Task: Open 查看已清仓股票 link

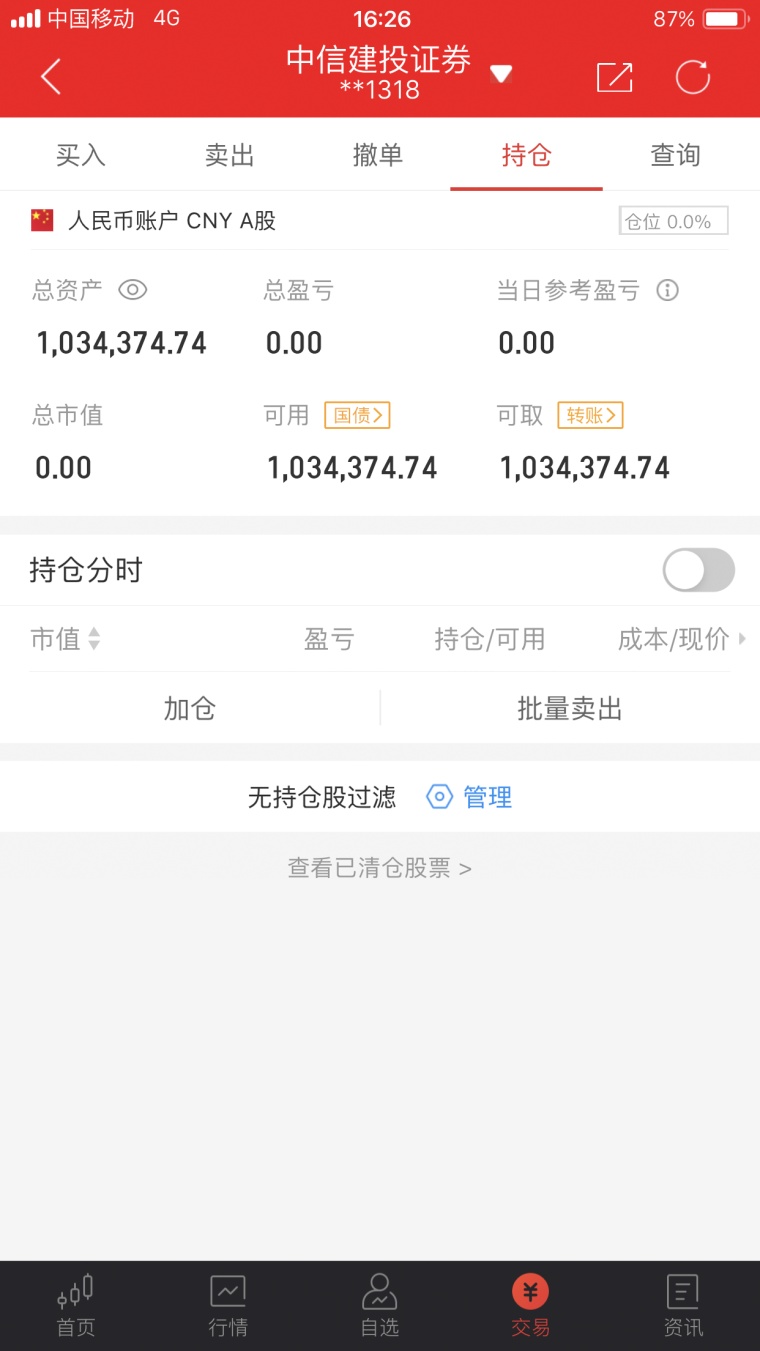Action: click(x=379, y=868)
